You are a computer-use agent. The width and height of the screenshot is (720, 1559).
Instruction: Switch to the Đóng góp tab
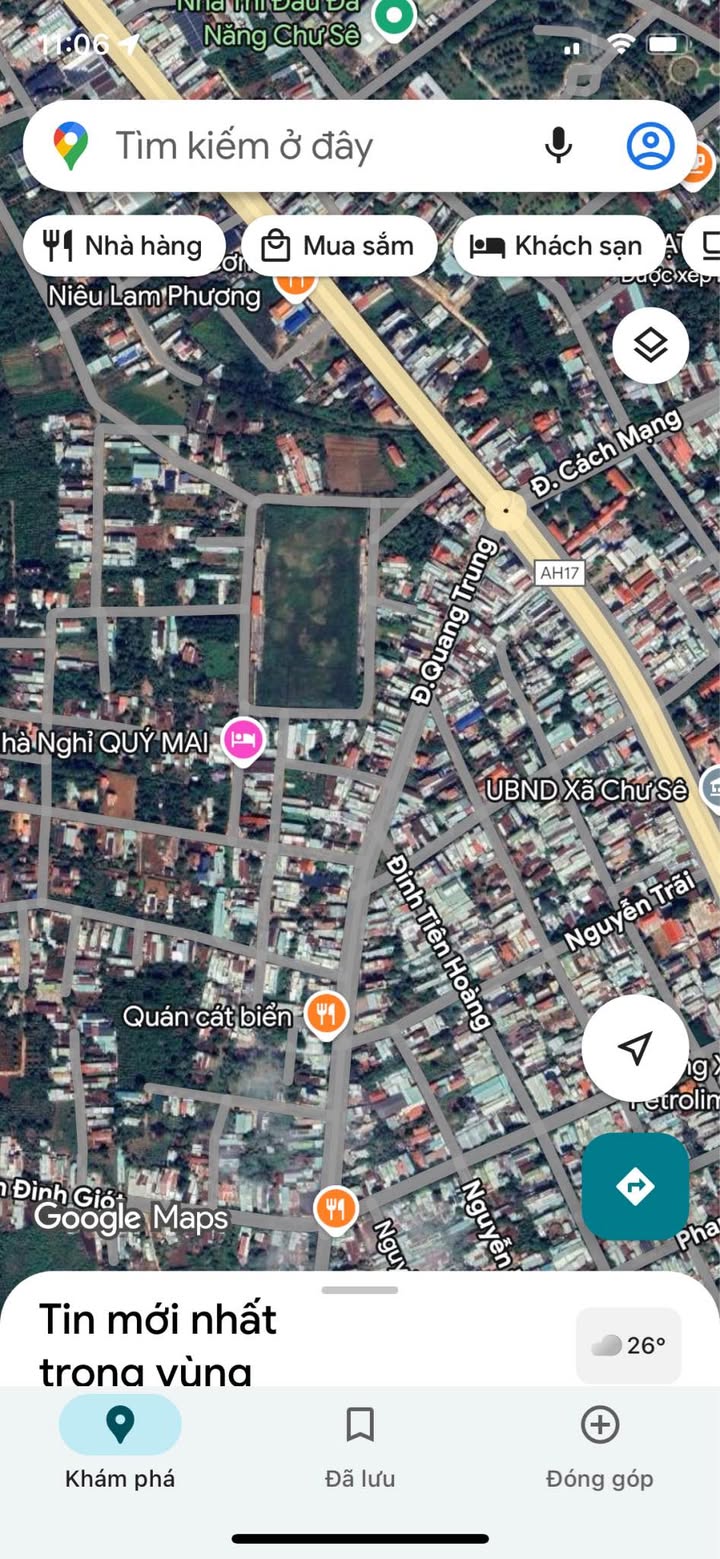pyautogui.click(x=600, y=1443)
